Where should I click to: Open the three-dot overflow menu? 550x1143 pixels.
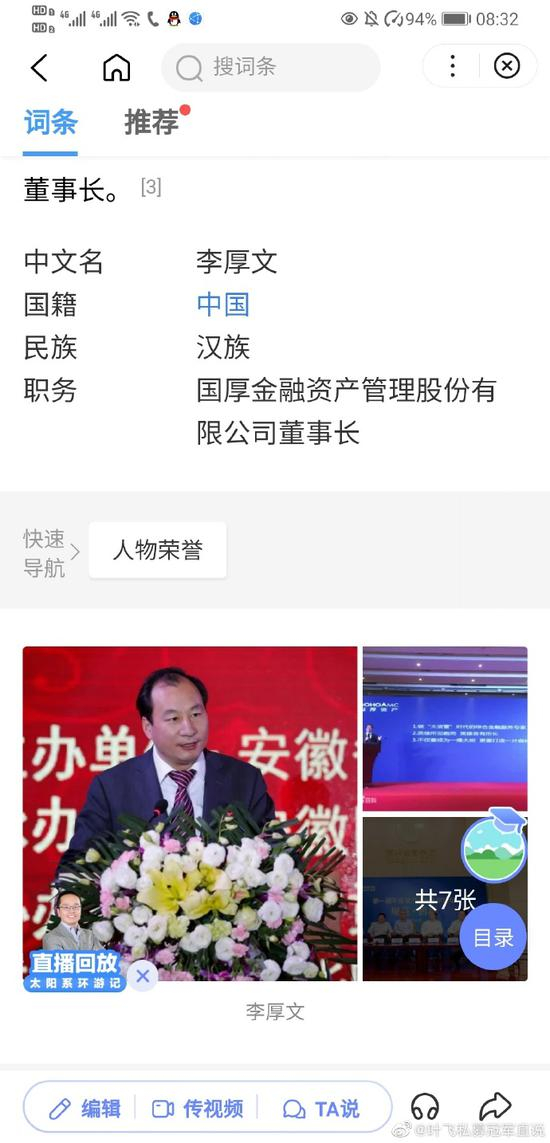coord(452,66)
